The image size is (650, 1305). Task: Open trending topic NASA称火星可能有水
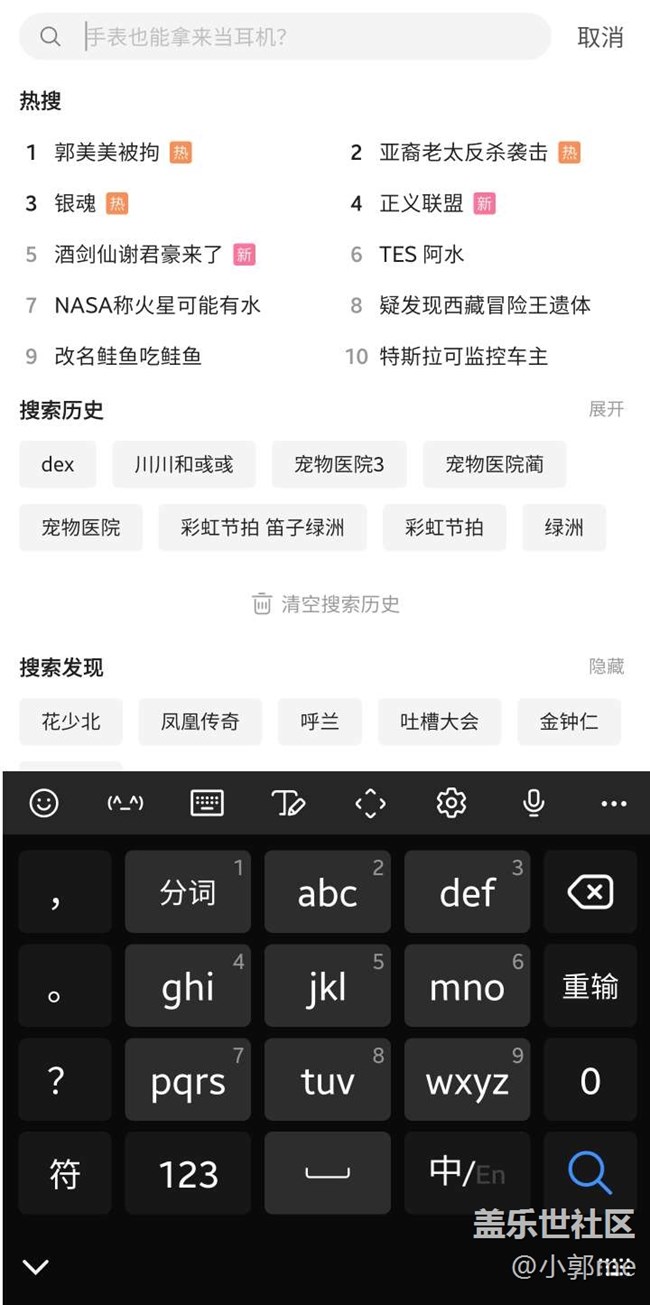pyautogui.click(x=157, y=305)
